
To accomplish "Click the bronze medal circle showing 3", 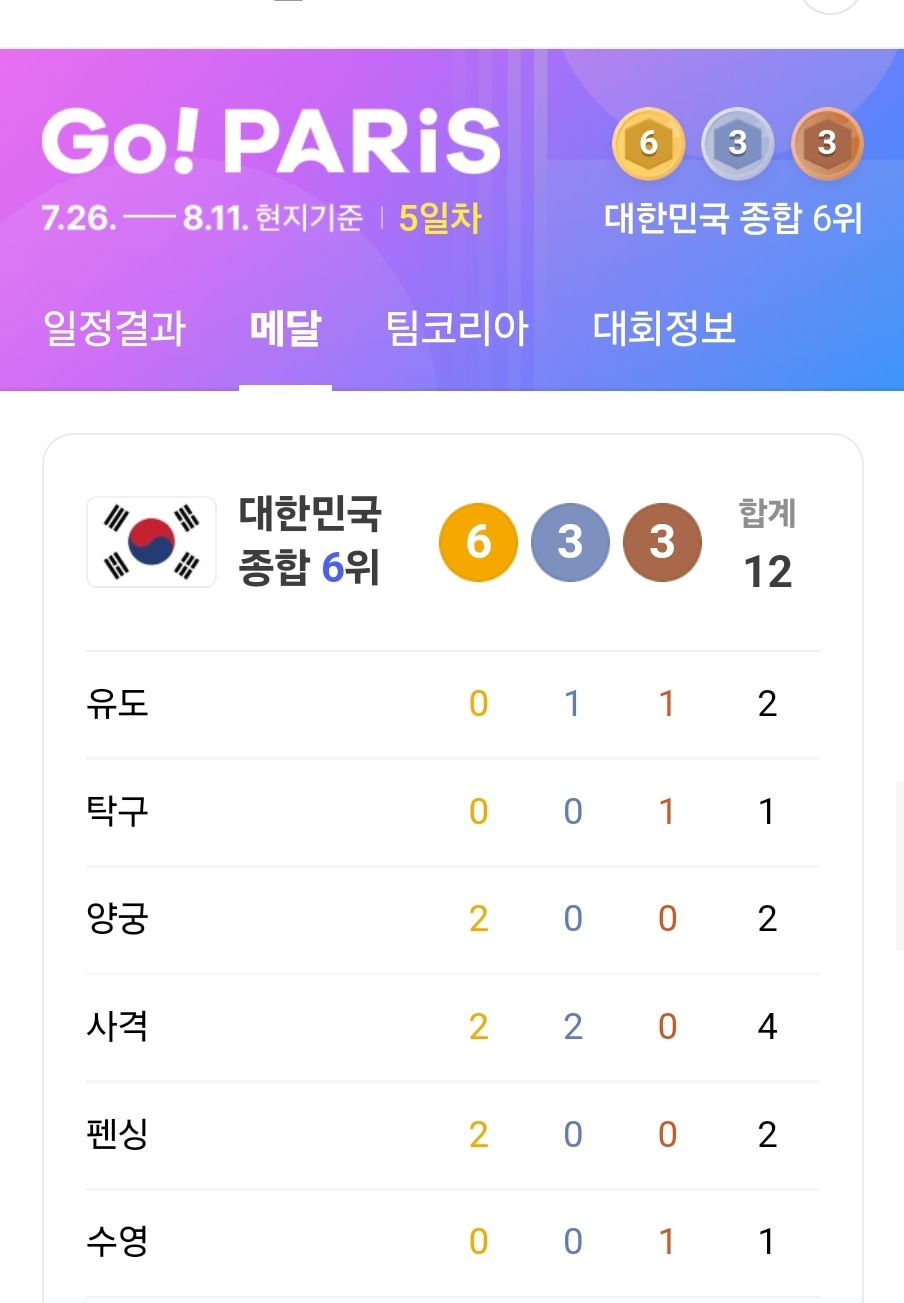I will click(x=662, y=542).
